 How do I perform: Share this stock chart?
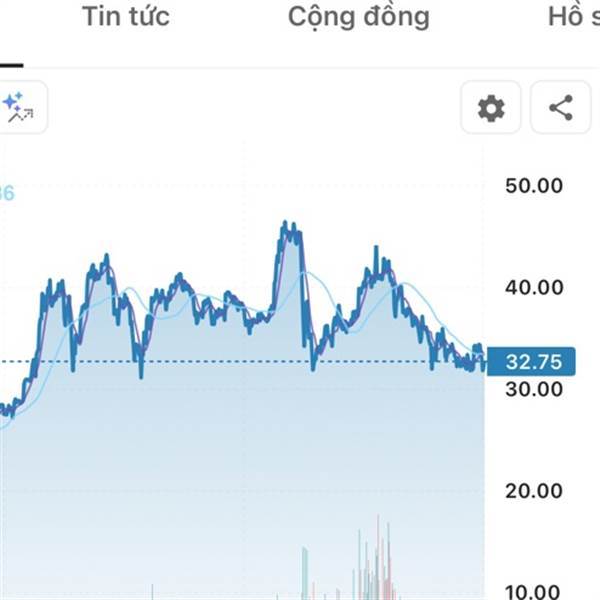pos(561,108)
